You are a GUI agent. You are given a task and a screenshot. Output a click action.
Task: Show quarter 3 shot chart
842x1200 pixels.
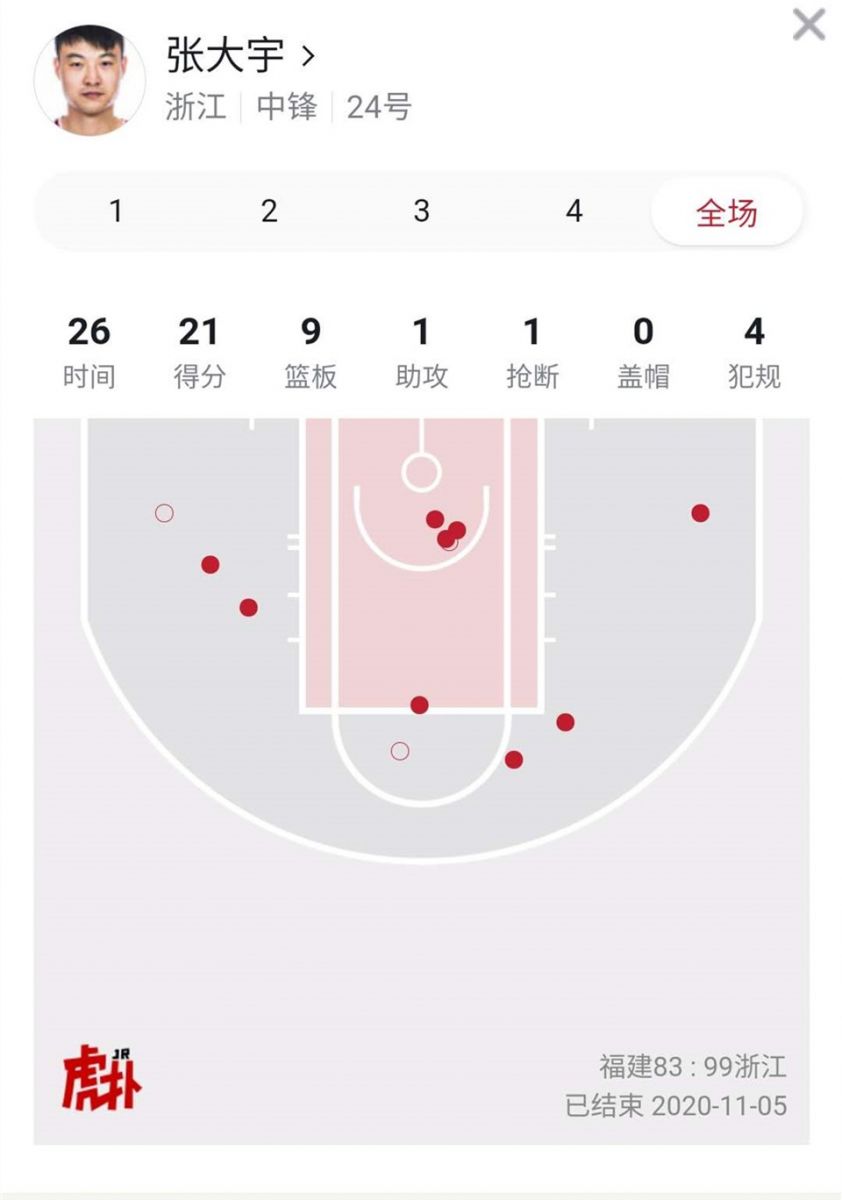click(422, 212)
